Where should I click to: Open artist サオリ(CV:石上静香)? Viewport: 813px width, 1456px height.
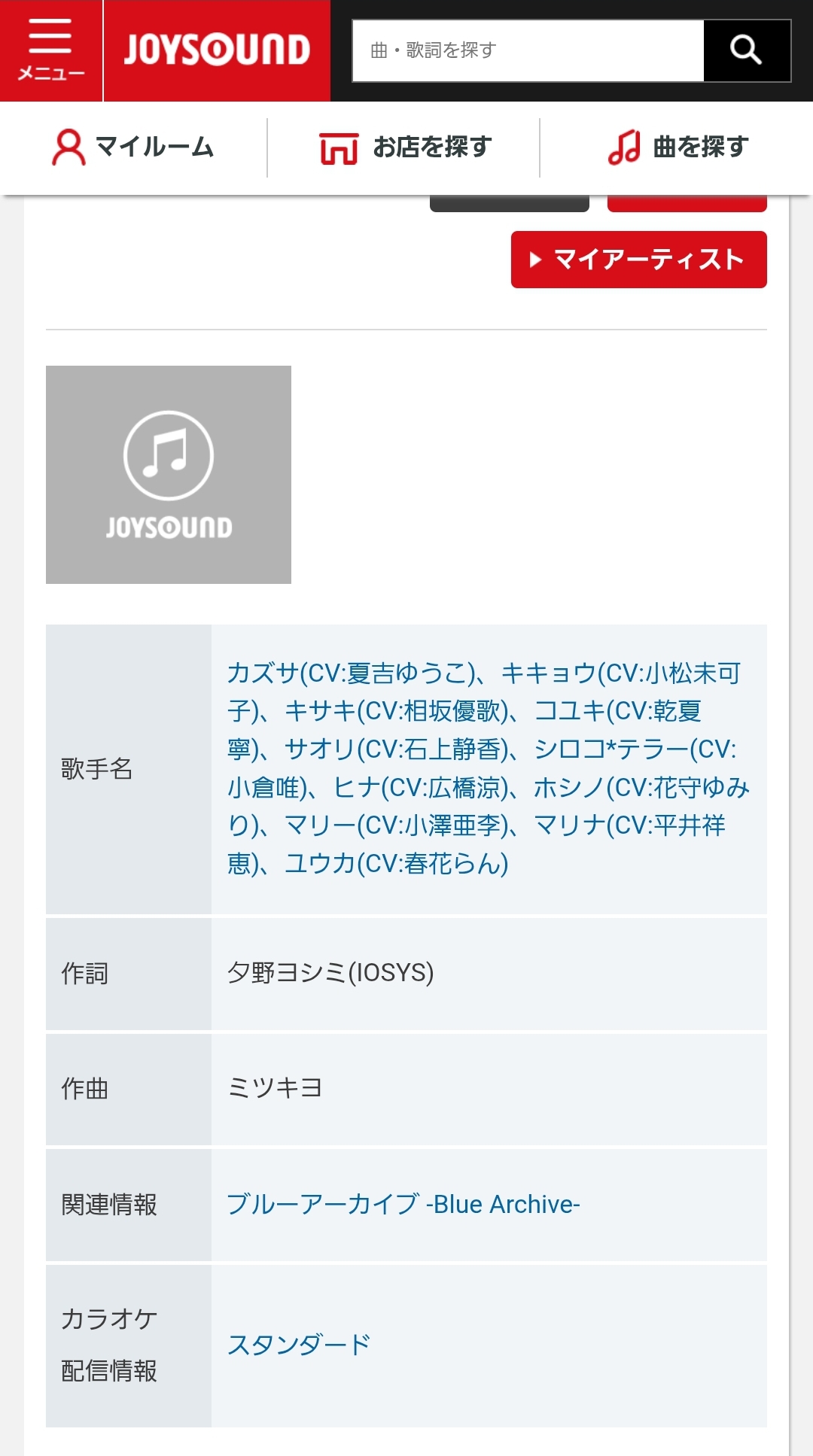pyautogui.click(x=393, y=749)
